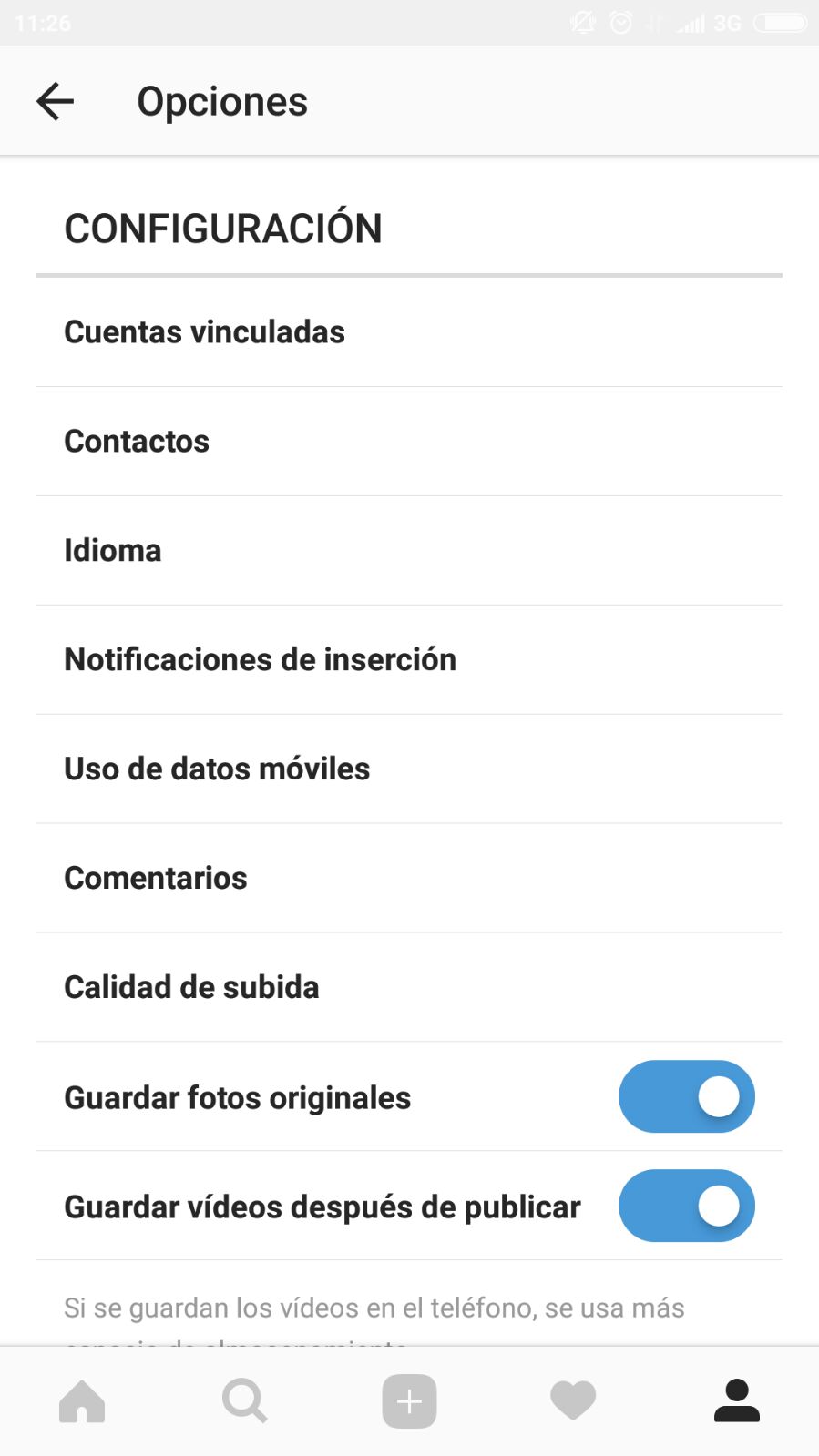Open Contactos settings
The height and width of the screenshot is (1456, 819).
tap(409, 442)
